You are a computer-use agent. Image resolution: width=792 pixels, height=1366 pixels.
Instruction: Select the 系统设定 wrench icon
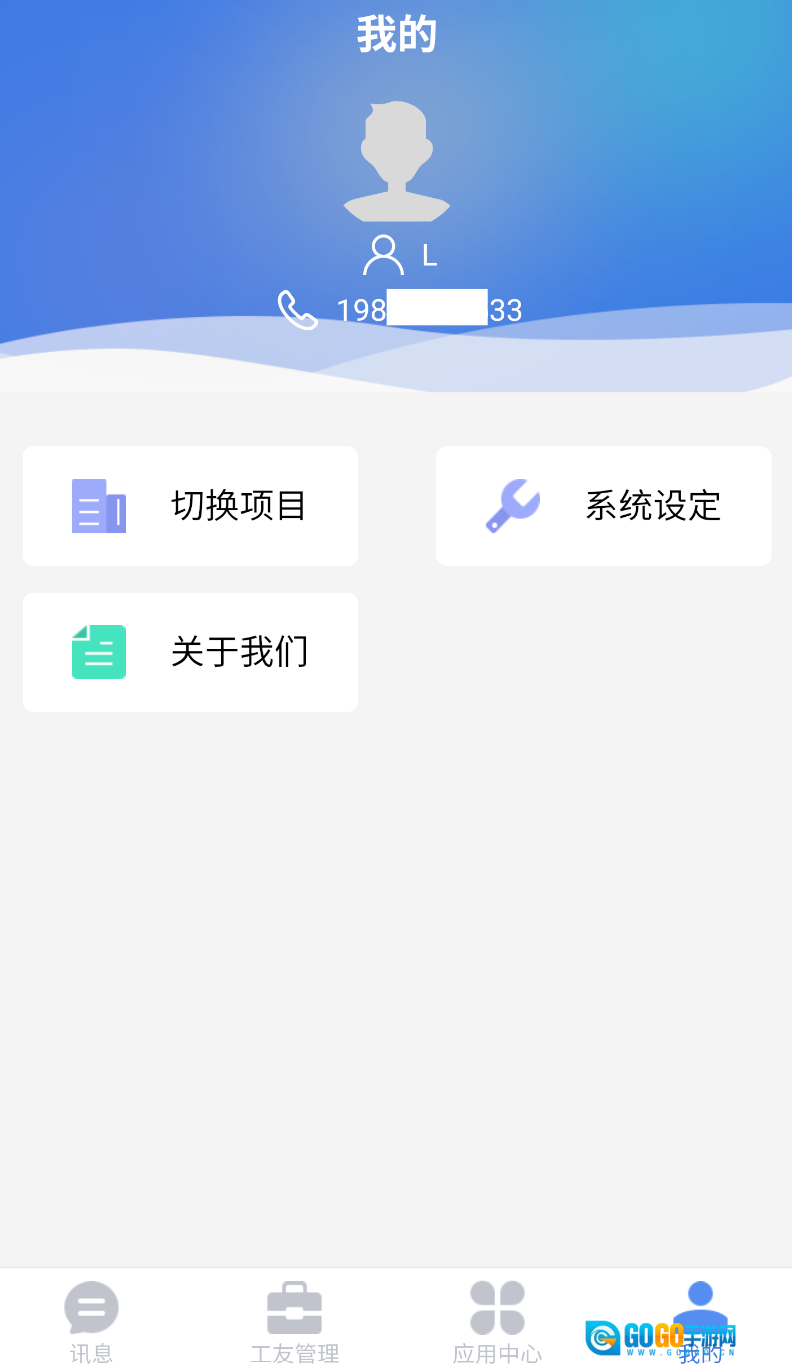click(x=511, y=506)
